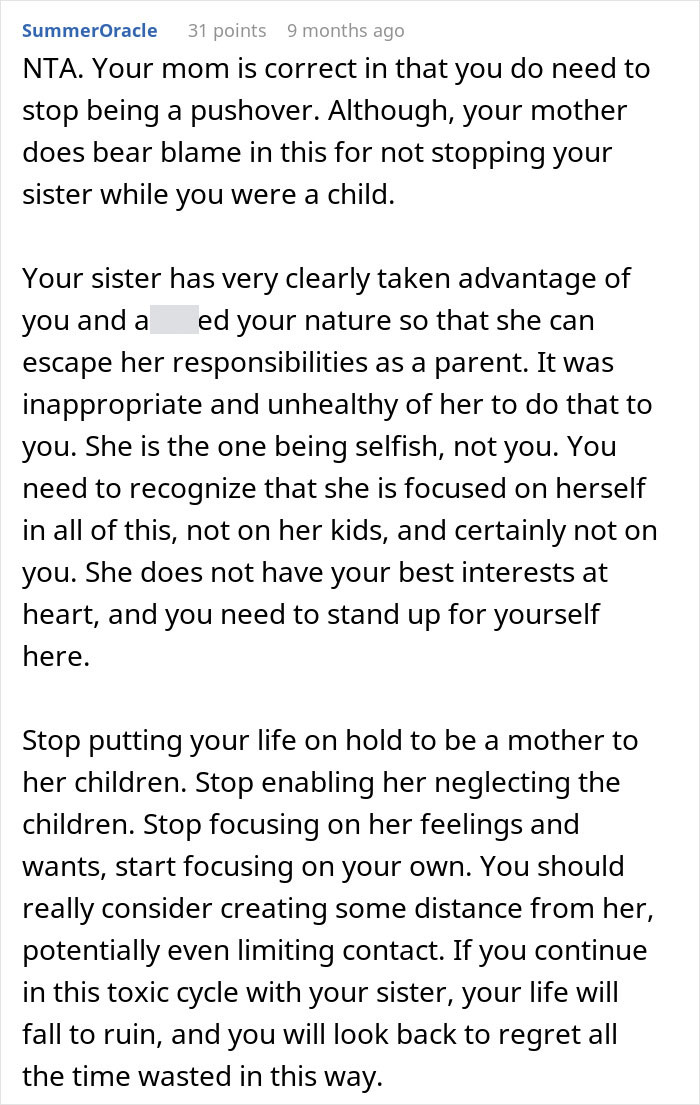Open SummerOracle's user profile

[89, 31]
